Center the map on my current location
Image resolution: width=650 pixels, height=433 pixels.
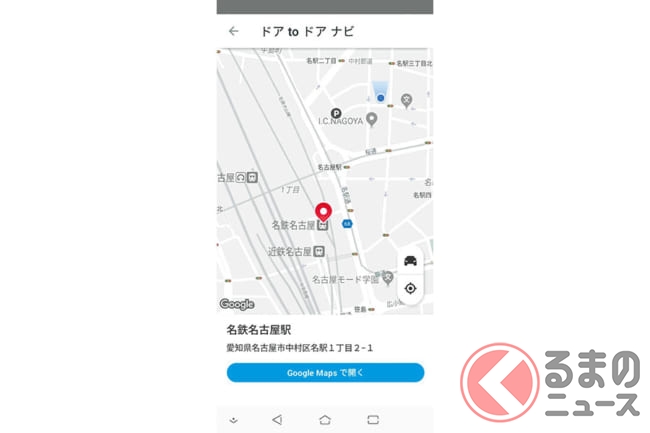[x=410, y=288]
